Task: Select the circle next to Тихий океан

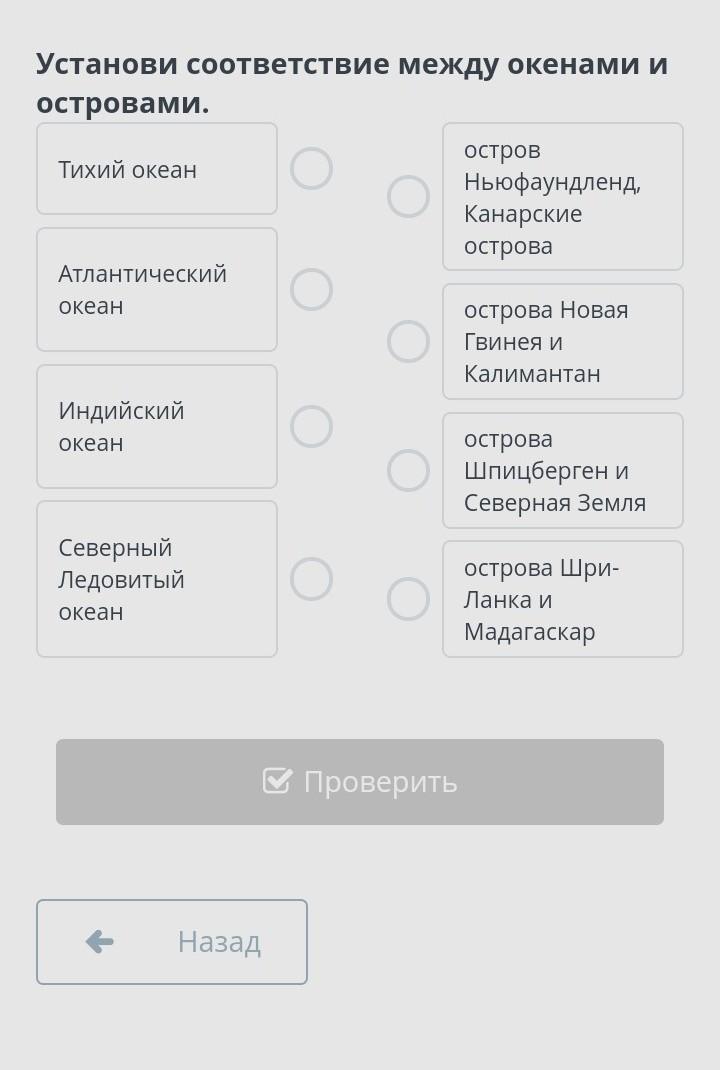Action: (311, 169)
